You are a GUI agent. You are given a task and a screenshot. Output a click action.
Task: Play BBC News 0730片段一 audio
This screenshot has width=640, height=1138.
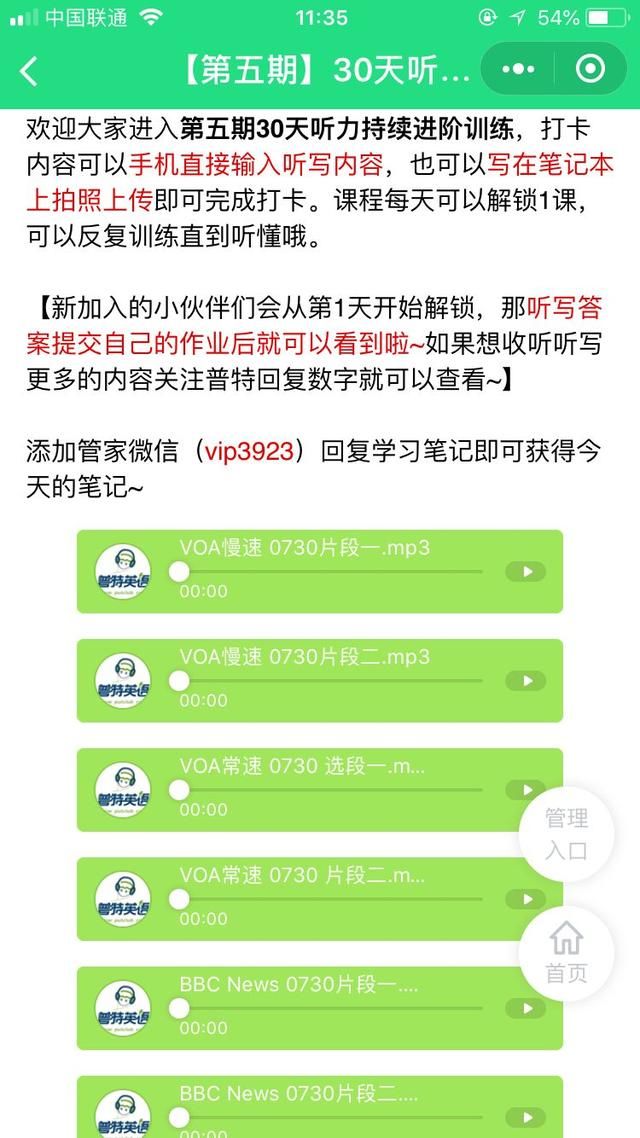pos(524,1008)
